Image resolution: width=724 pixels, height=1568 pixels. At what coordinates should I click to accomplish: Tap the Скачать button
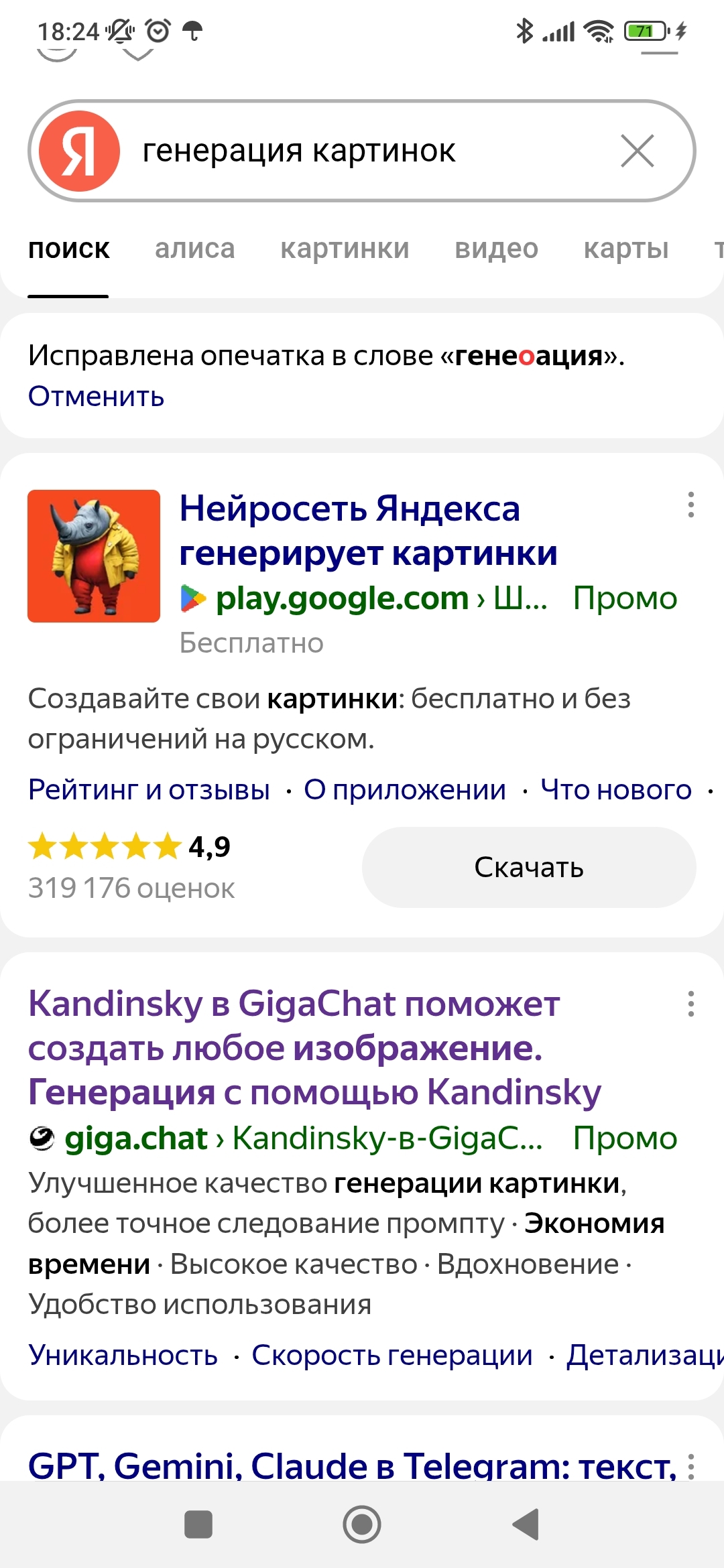pyautogui.click(x=529, y=867)
